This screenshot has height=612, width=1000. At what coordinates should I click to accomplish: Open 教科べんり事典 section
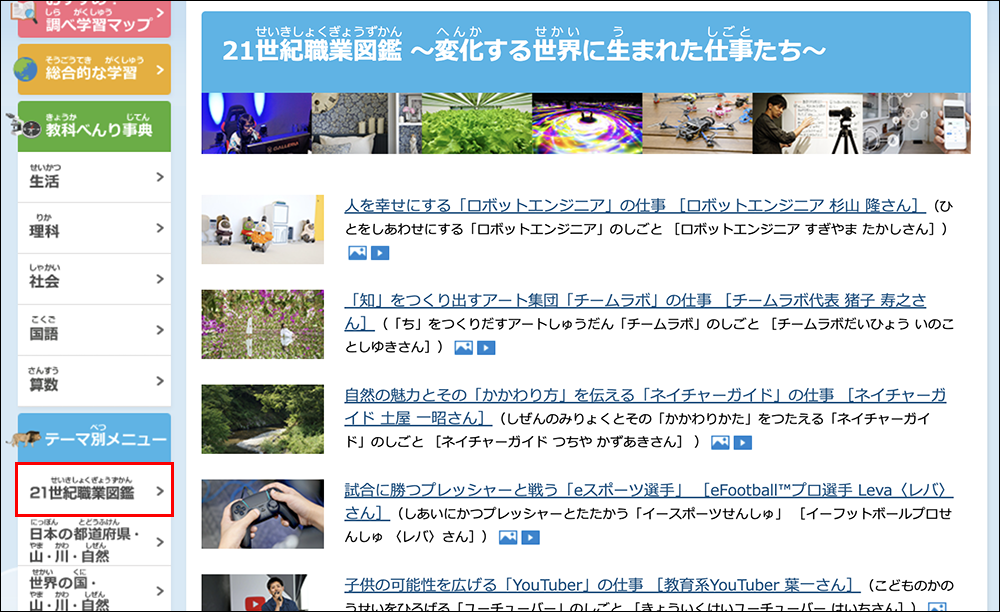click(94, 126)
